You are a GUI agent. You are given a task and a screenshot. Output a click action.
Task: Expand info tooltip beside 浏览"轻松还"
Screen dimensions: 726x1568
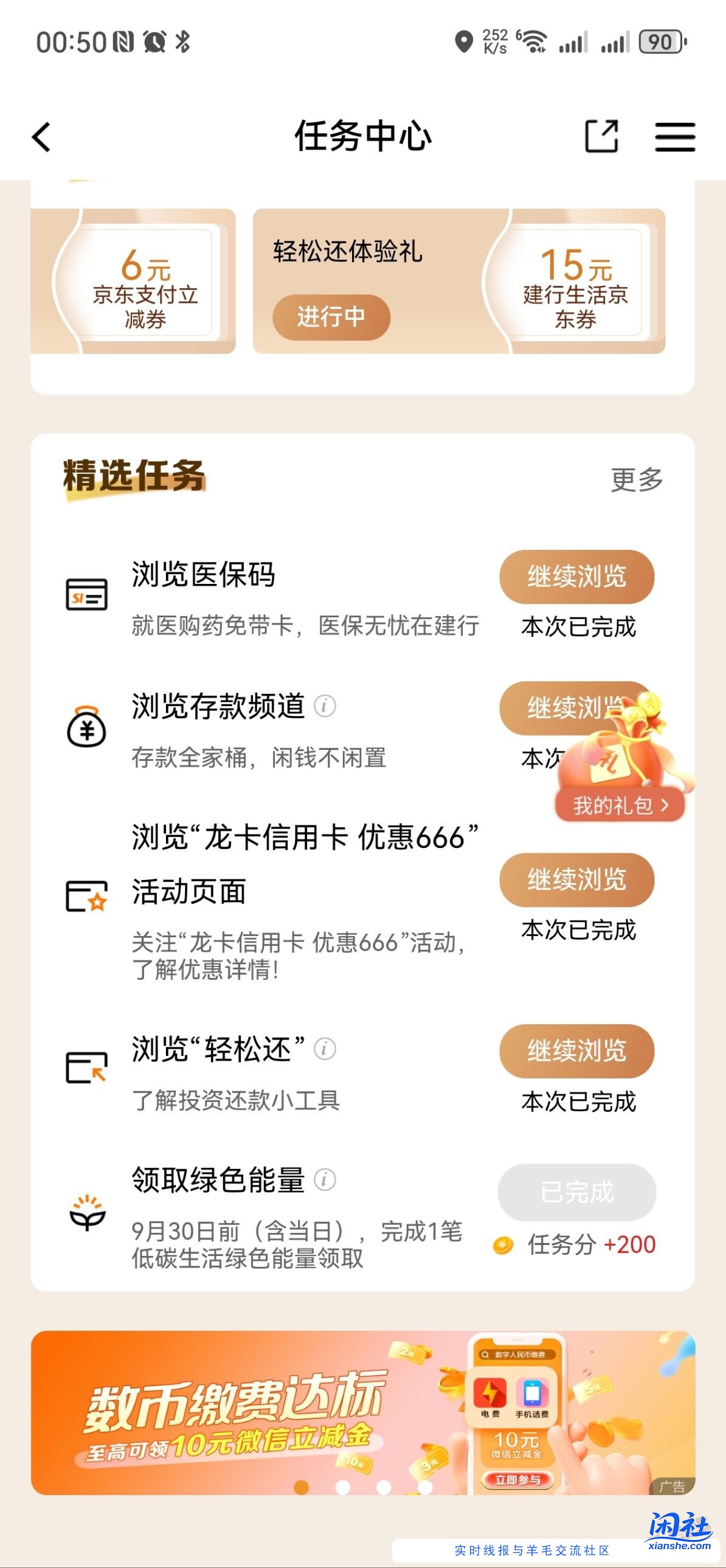pos(324,1050)
